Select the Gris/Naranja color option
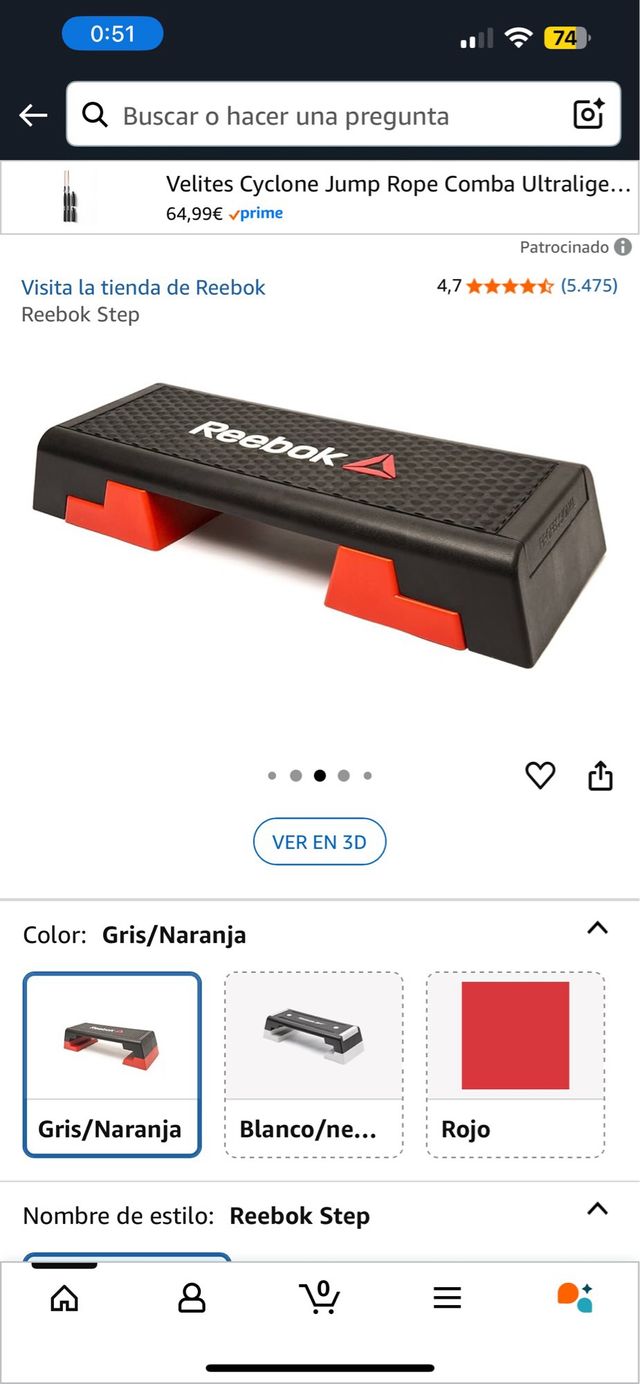 (112, 1064)
